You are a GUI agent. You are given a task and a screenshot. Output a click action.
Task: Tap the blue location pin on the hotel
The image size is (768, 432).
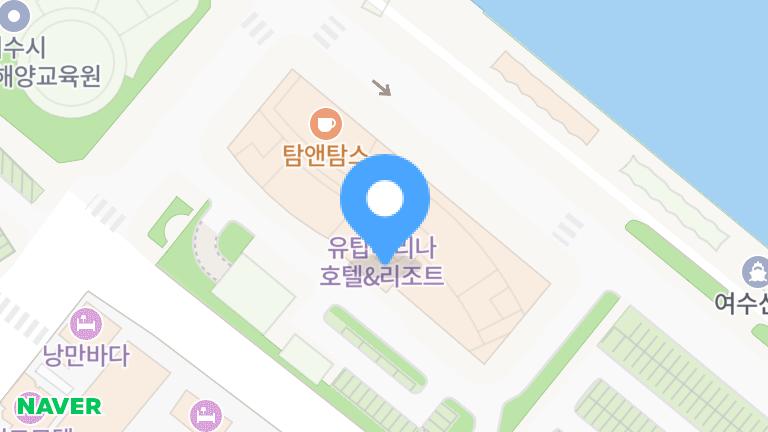tap(385, 200)
